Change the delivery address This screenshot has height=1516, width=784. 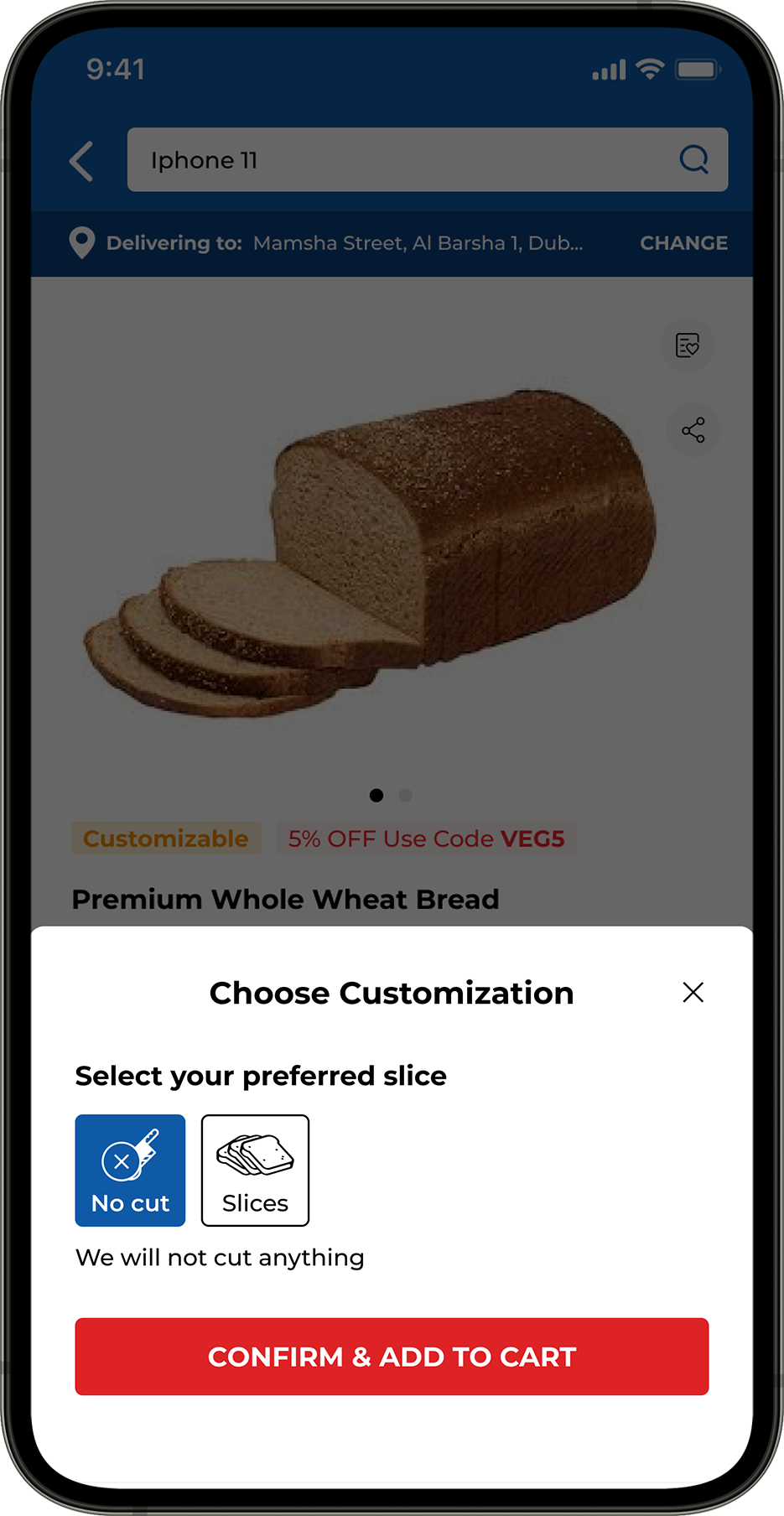683,243
